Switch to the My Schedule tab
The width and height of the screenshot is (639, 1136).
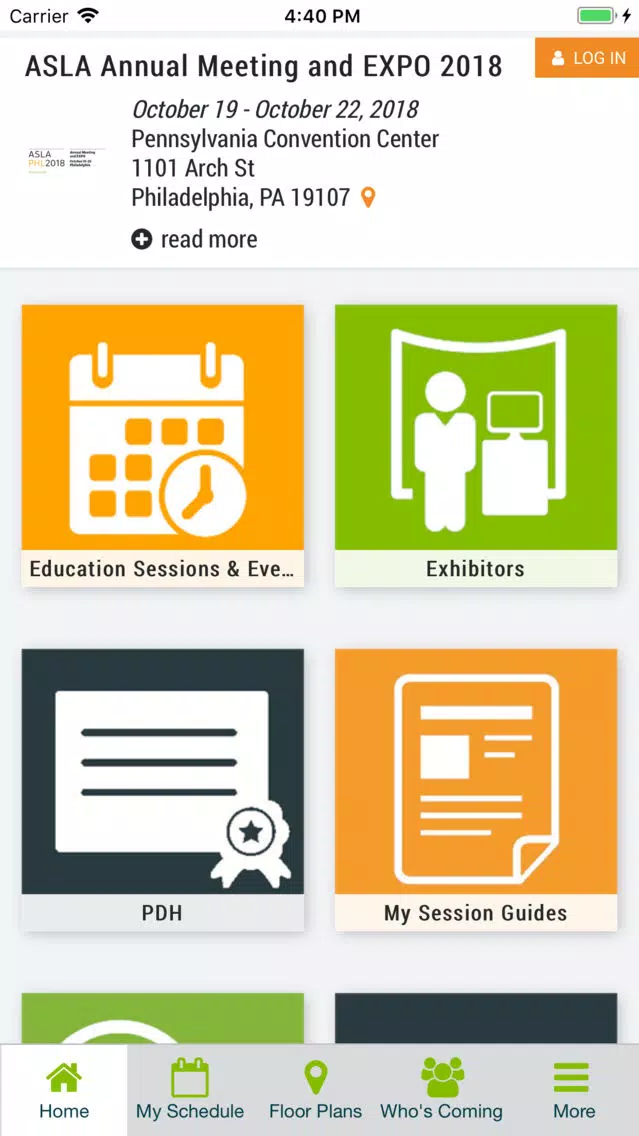tap(190, 1090)
